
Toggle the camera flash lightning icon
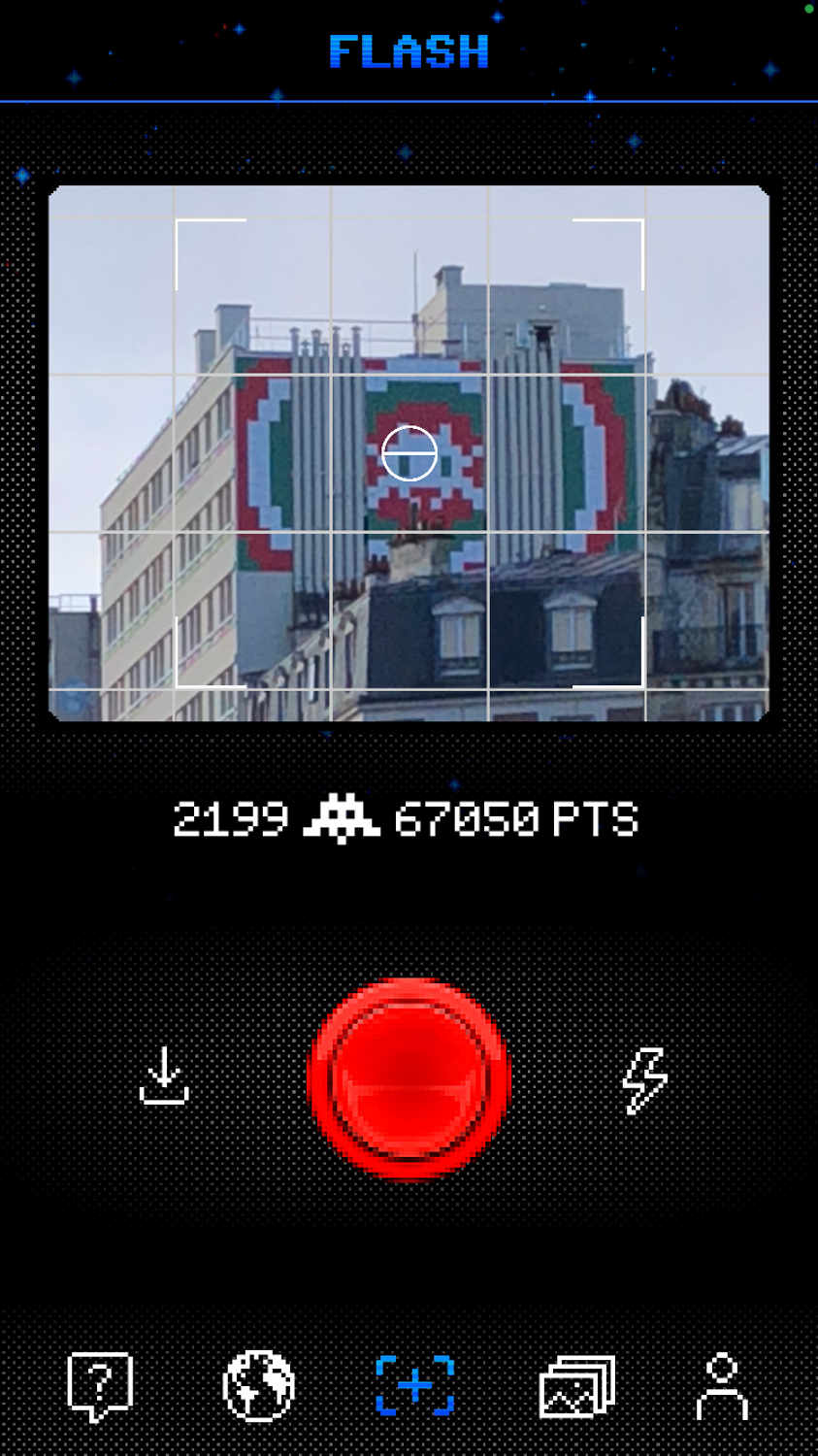(644, 1079)
